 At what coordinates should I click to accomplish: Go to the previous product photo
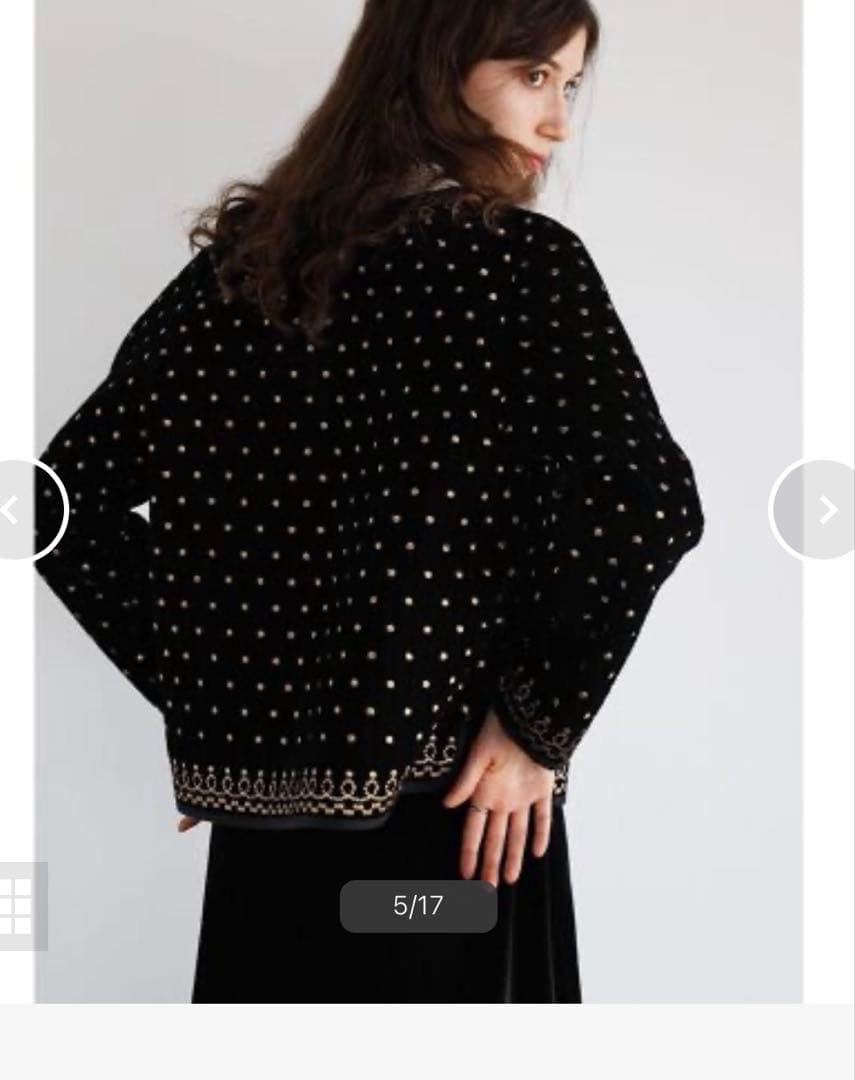coord(22,510)
